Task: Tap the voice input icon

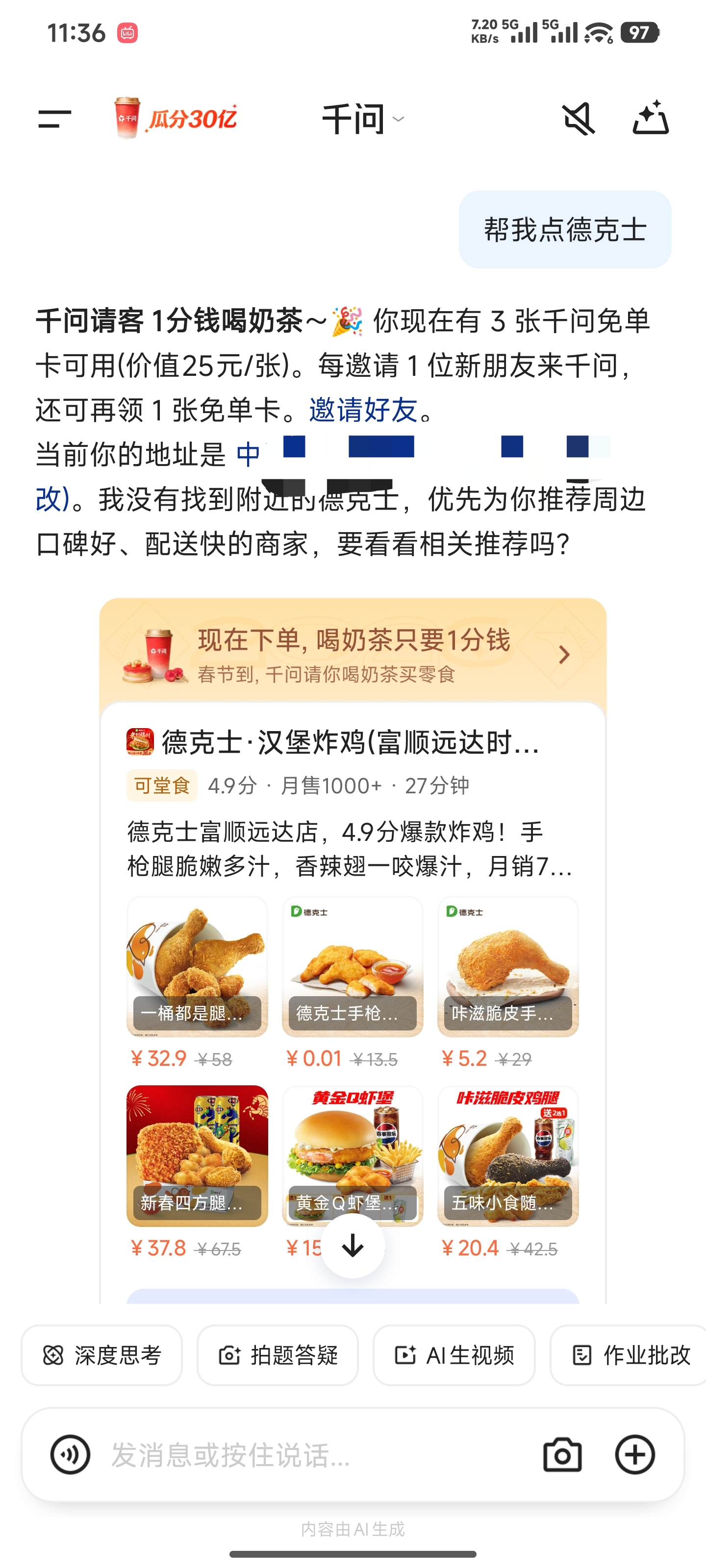Action: 70,1455
